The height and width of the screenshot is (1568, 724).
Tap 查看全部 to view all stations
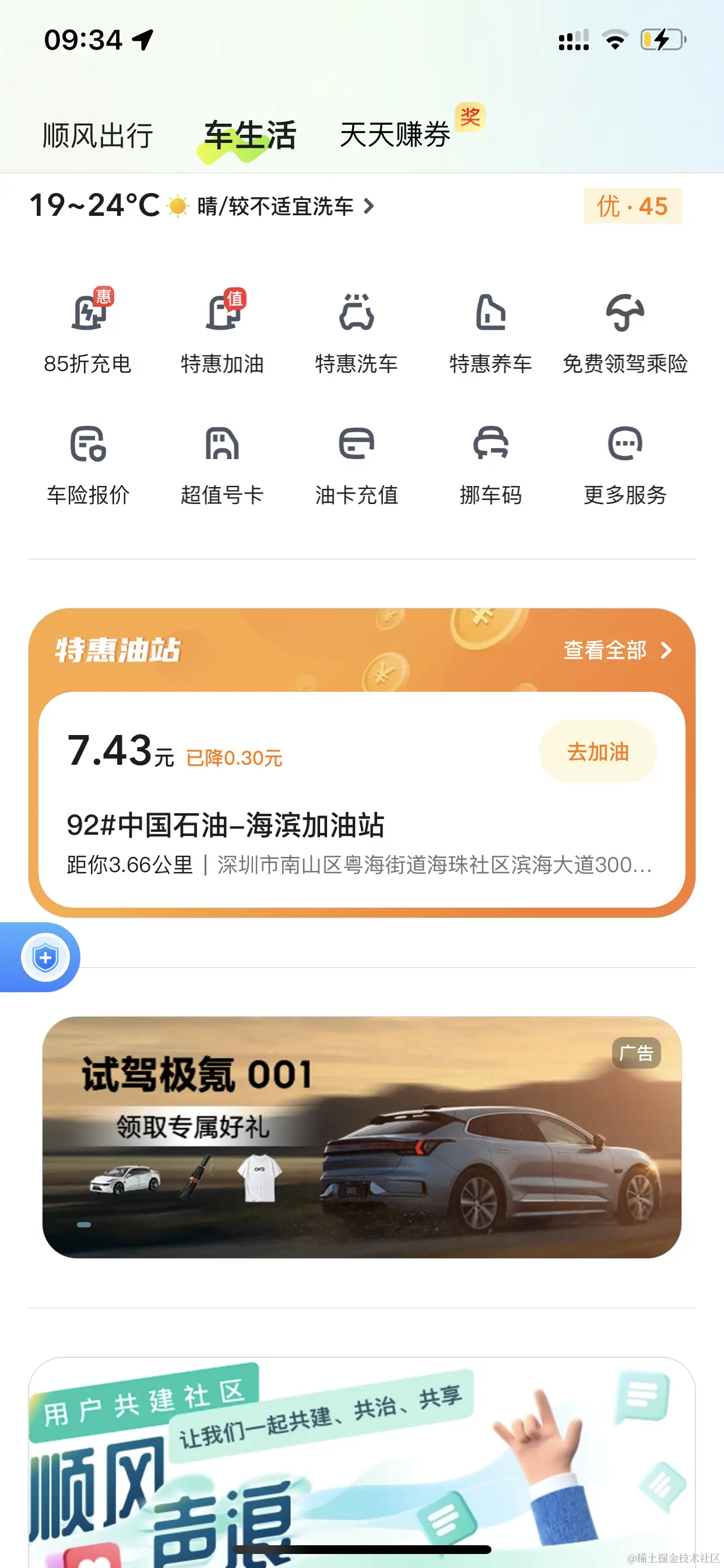click(x=617, y=650)
